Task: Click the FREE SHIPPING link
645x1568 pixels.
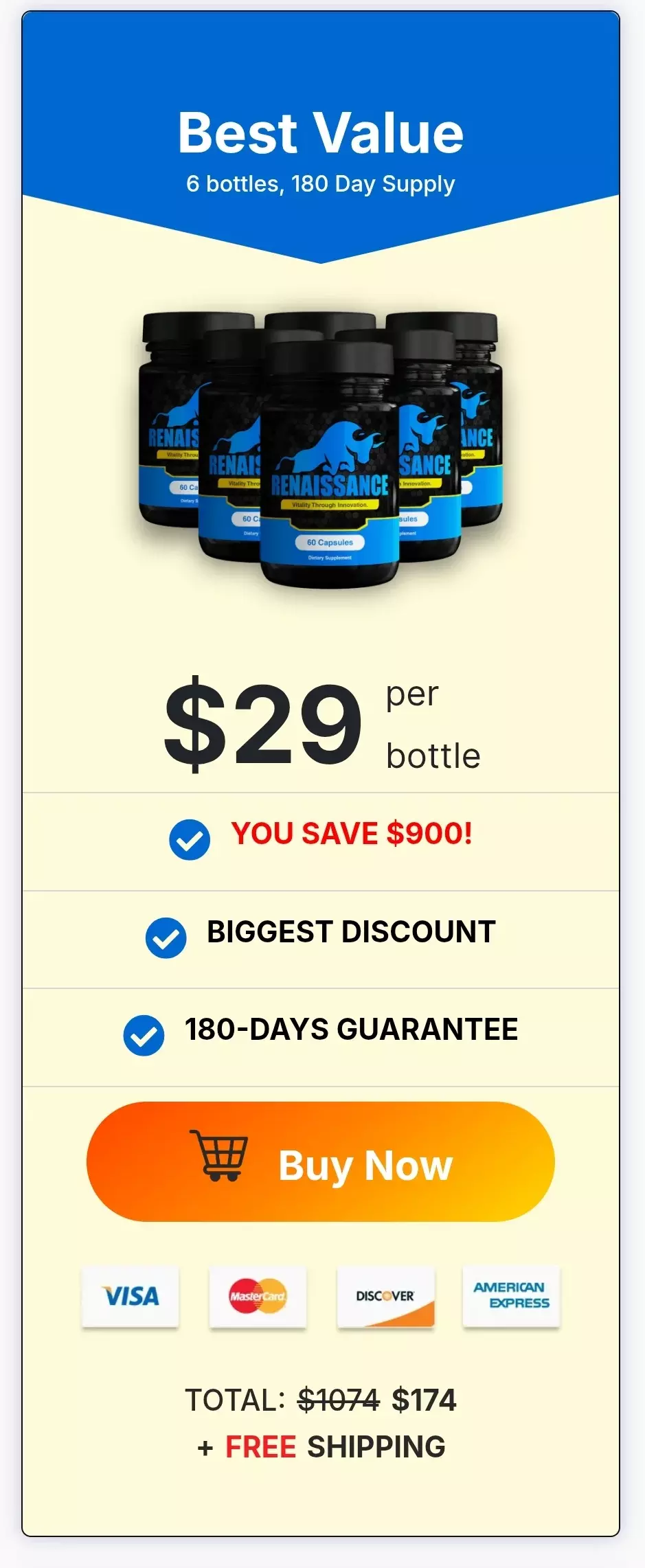Action: pyautogui.click(x=322, y=1446)
